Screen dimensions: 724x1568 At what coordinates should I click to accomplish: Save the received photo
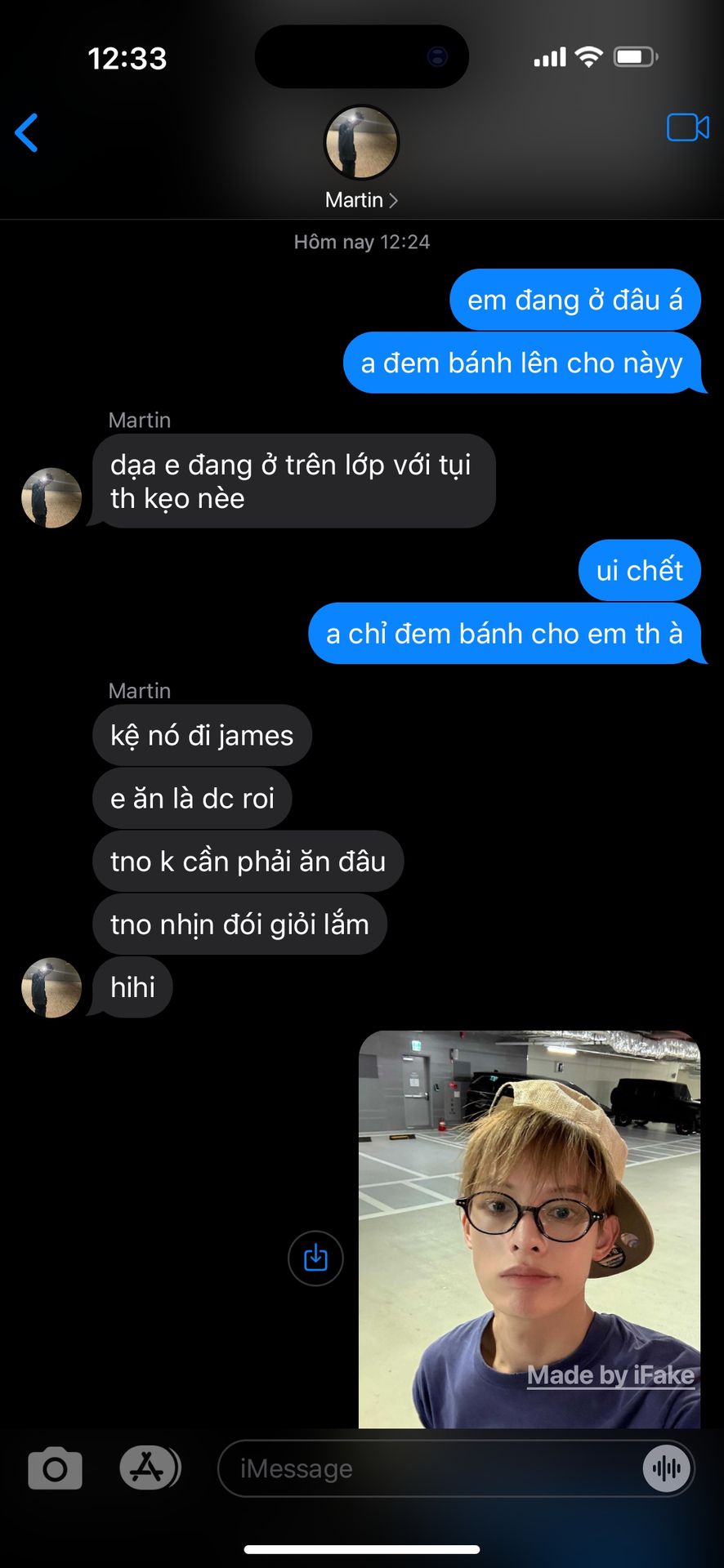pos(315,1258)
